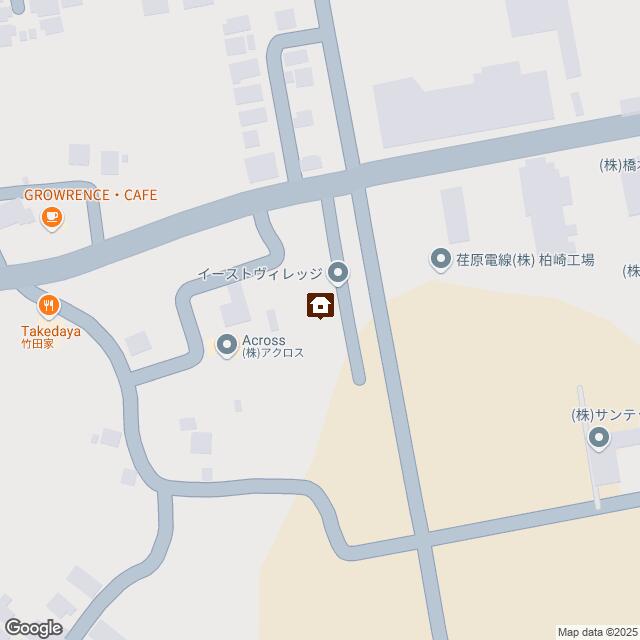This screenshot has height=640, width=640.
Task: Open the (株)サンテ place pin
Action: click(x=599, y=437)
